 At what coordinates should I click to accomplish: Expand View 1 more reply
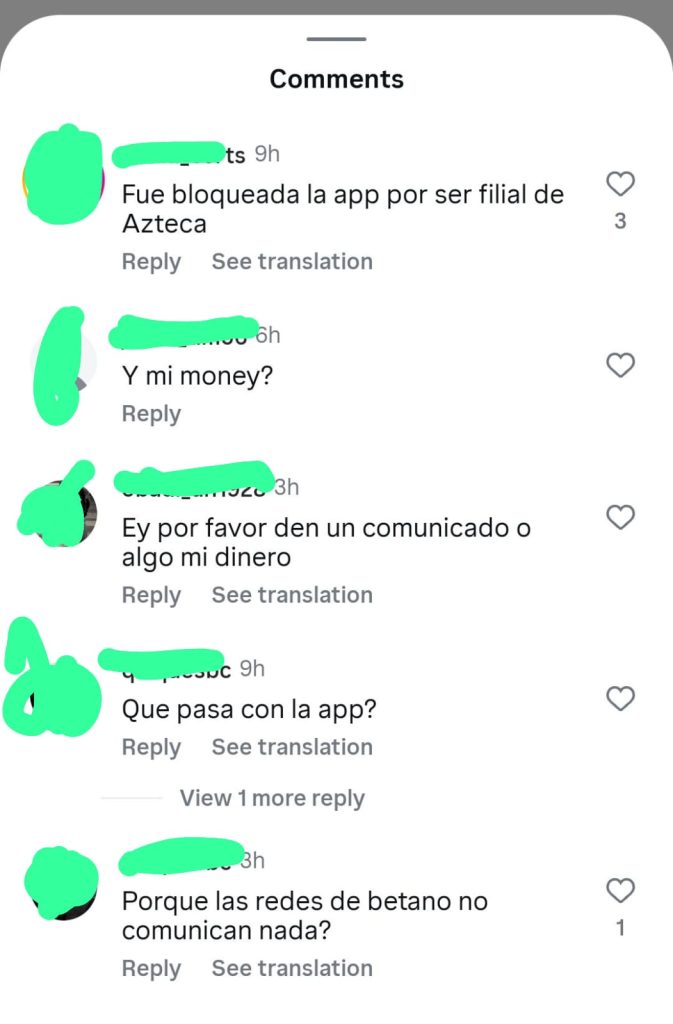pyautogui.click(x=271, y=798)
